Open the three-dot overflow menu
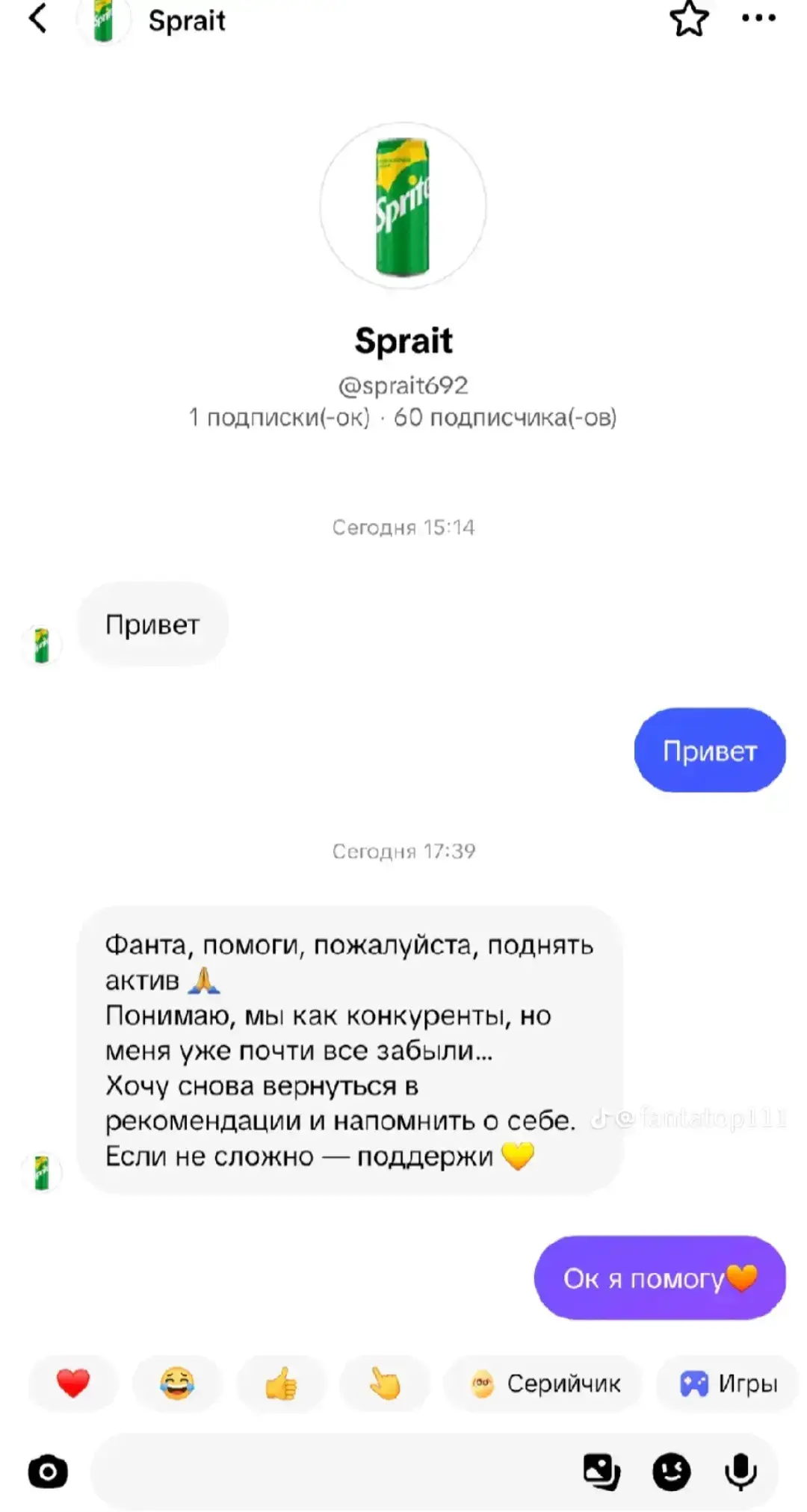Viewport: 807px width, 1512px height. click(758, 18)
